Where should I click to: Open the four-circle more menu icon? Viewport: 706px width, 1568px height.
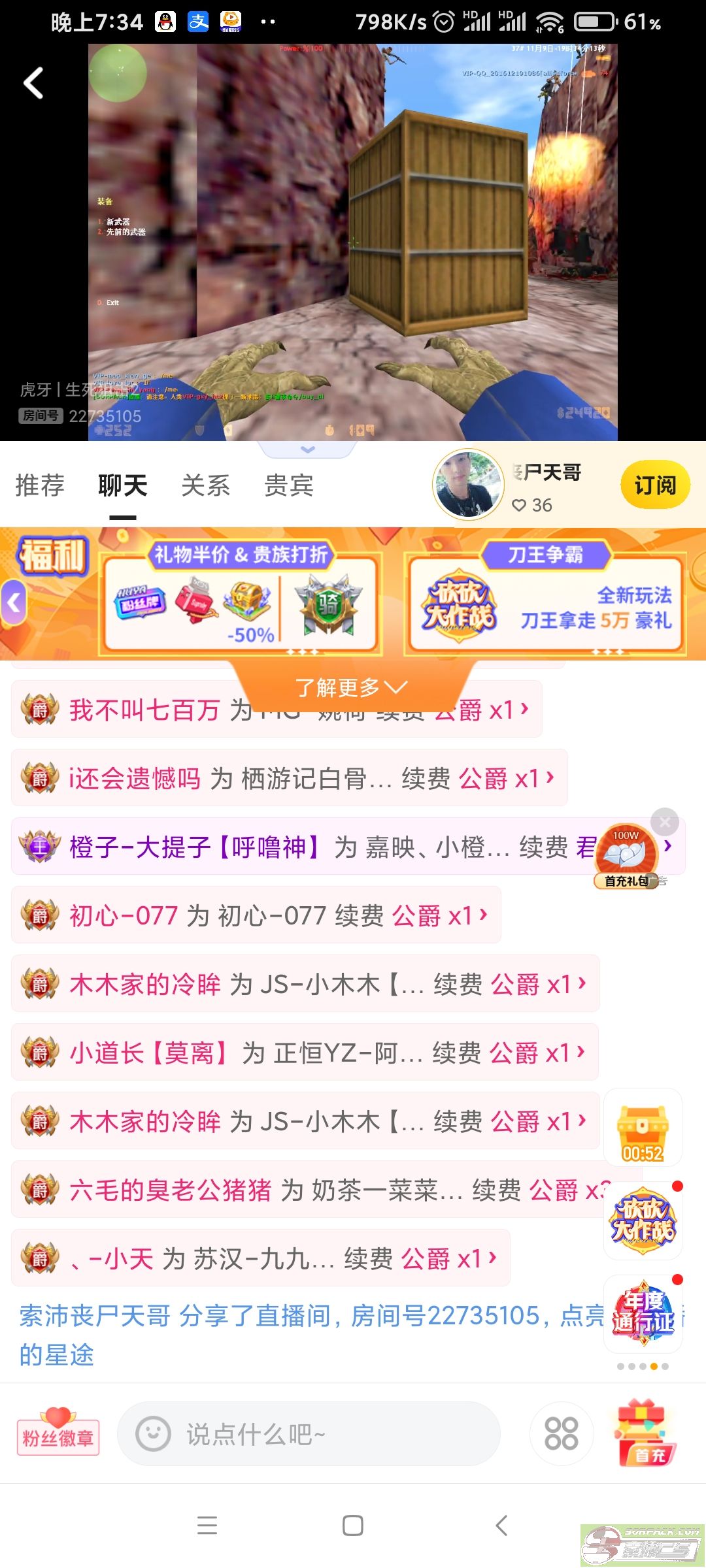click(x=562, y=1433)
